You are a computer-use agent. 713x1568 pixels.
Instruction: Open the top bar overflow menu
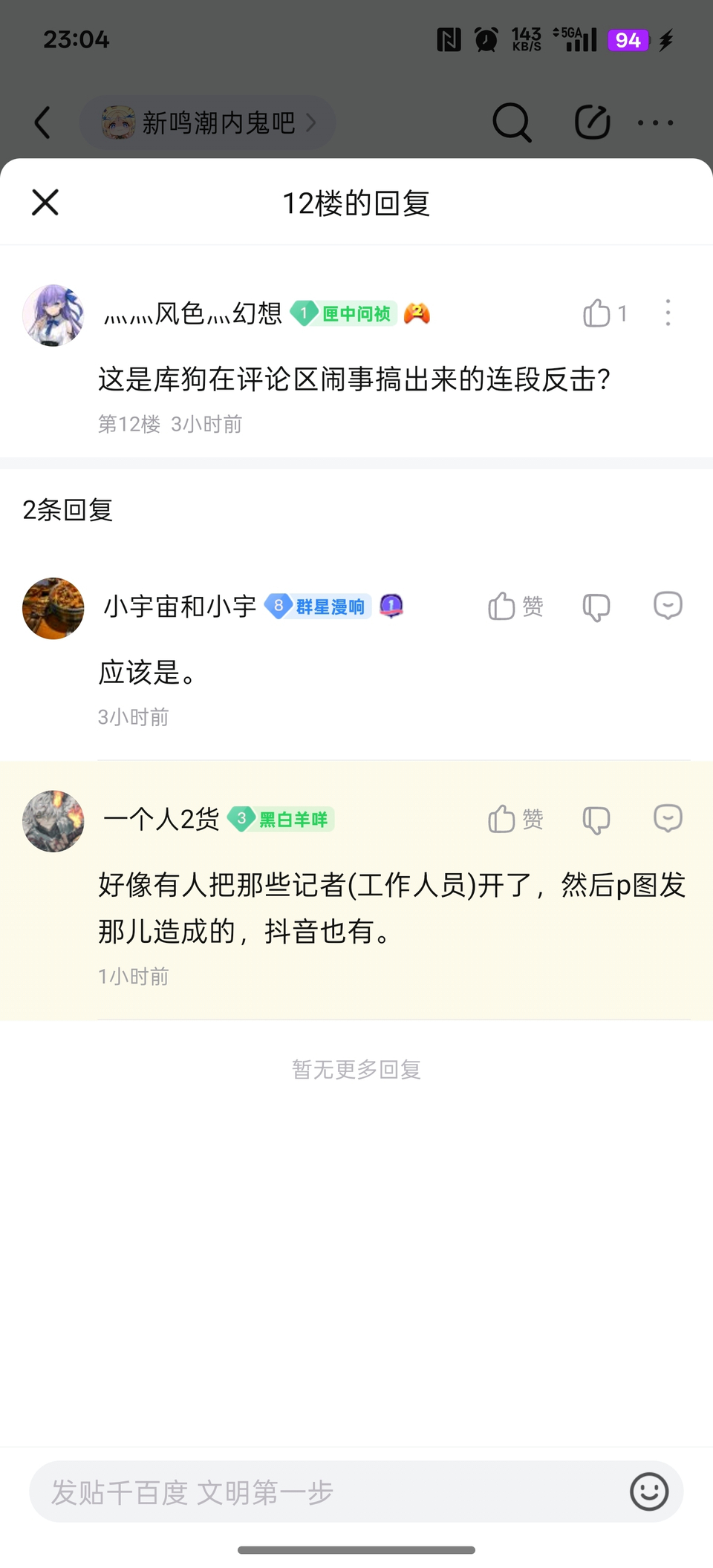655,122
